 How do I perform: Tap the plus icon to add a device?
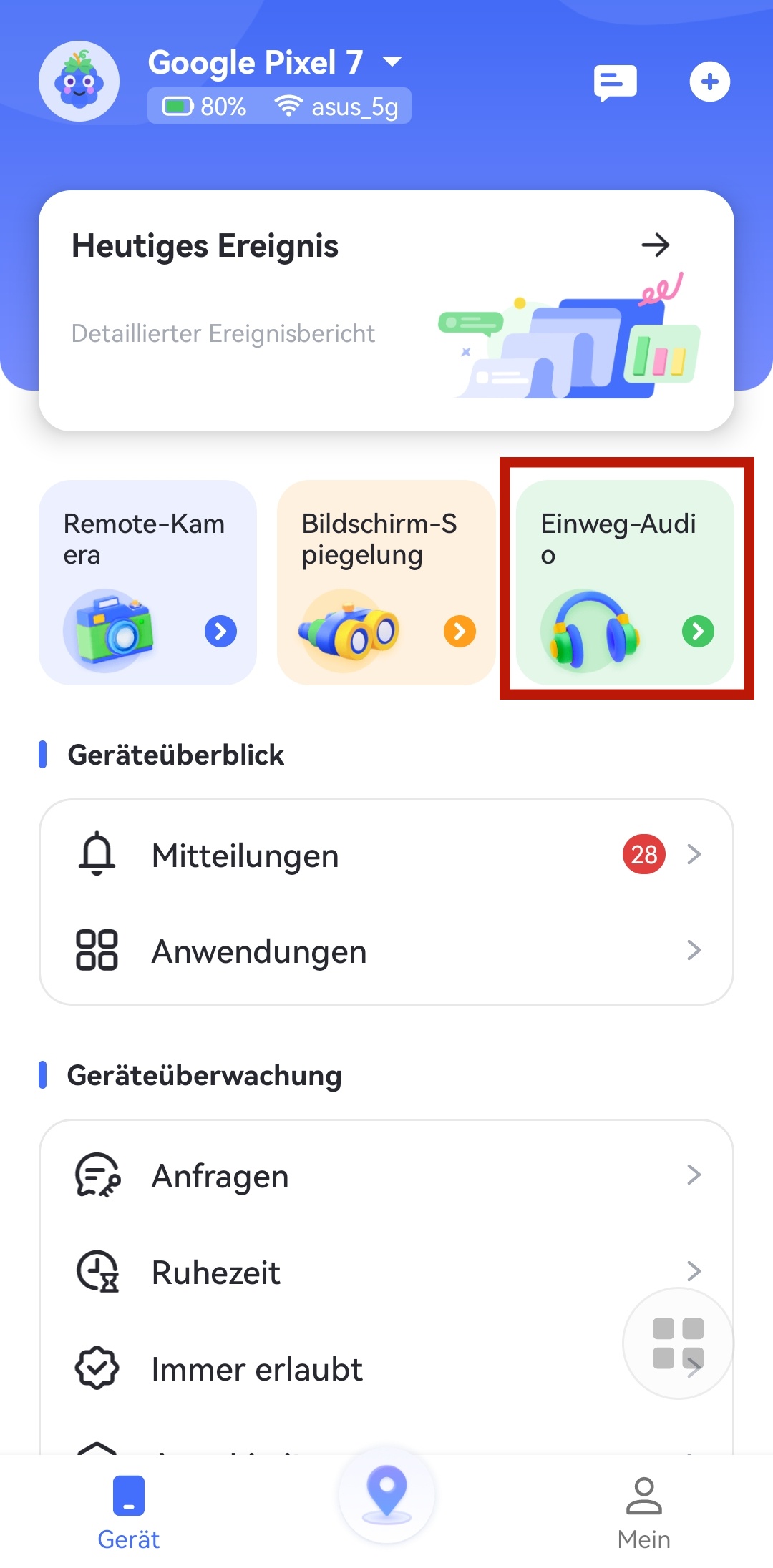pos(709,81)
